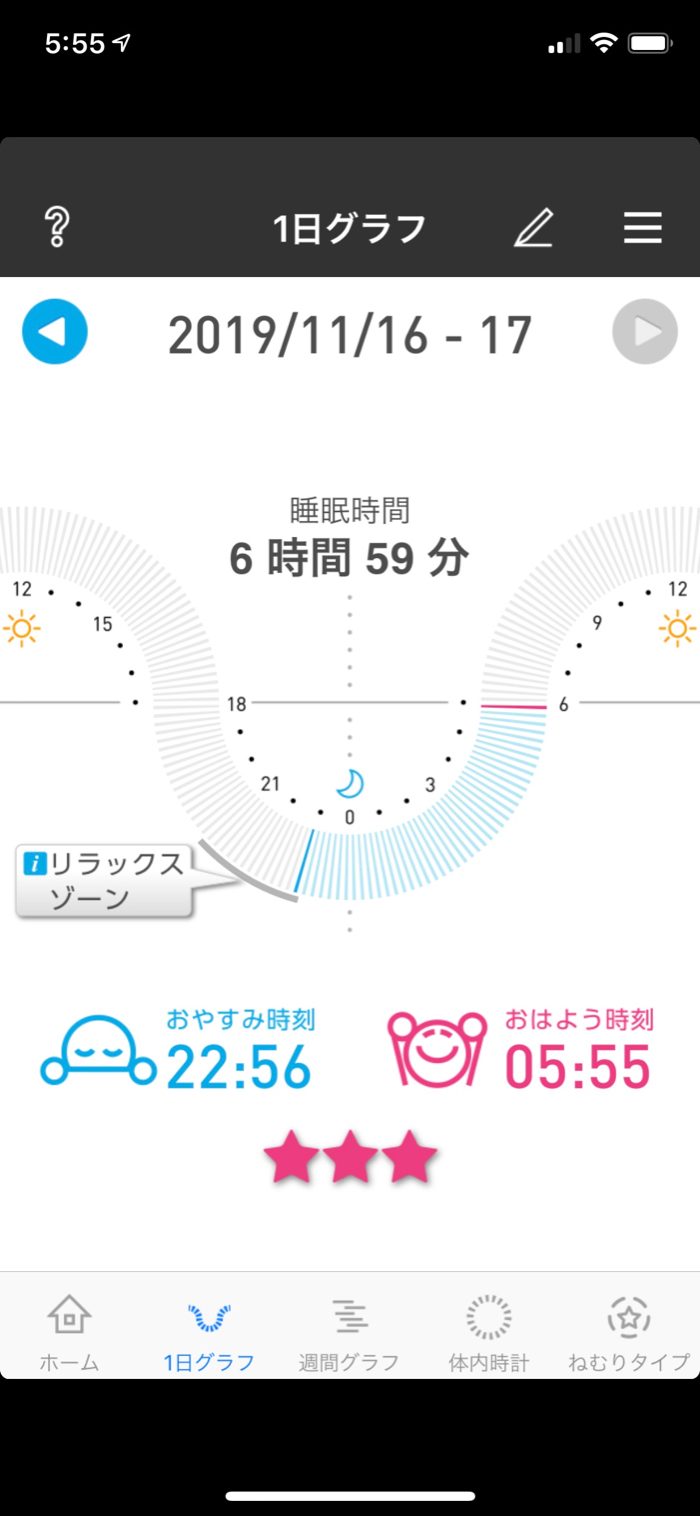Tap the pencil edit icon
The image size is (700, 1516).
pyautogui.click(x=534, y=228)
